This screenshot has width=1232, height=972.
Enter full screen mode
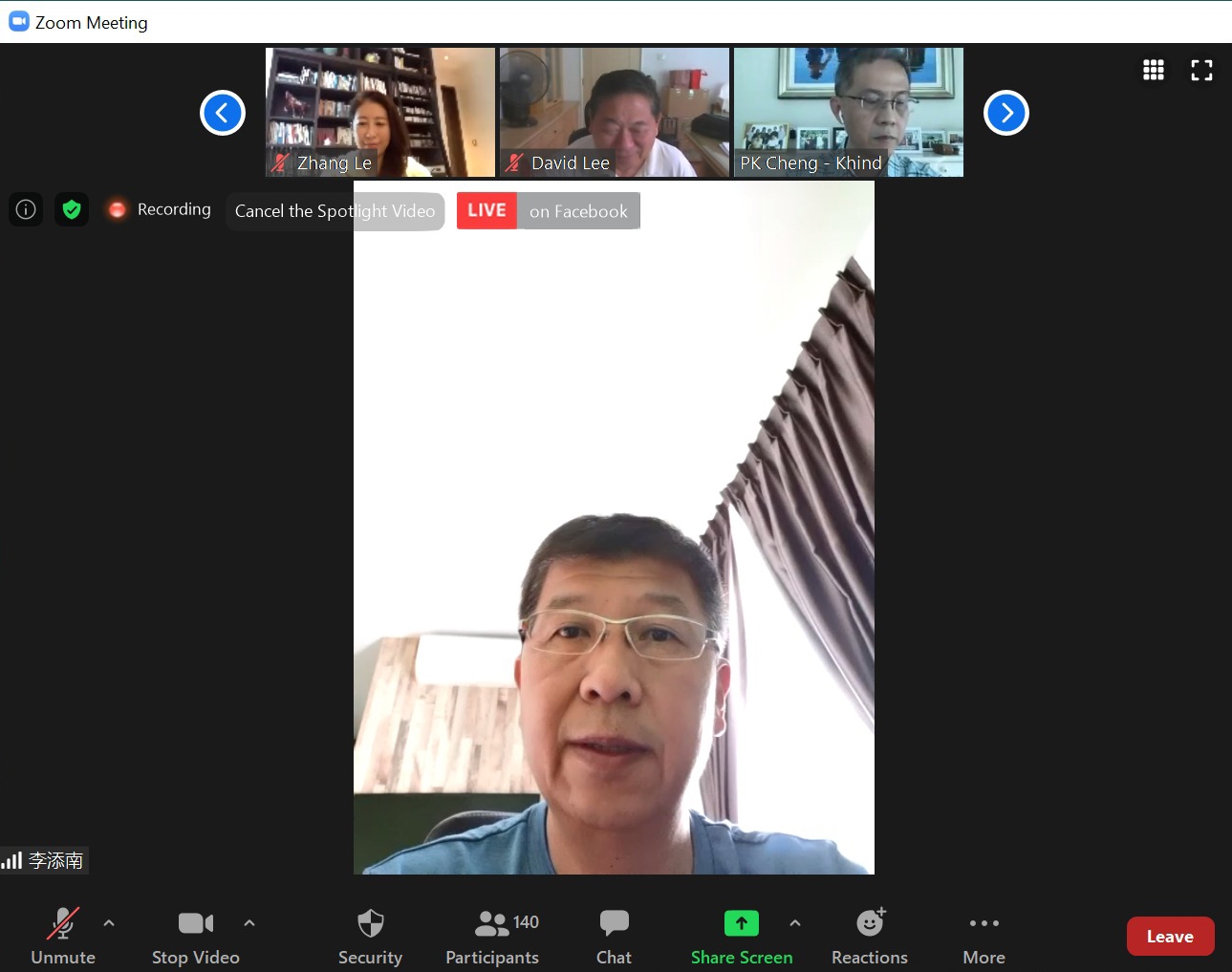[1201, 70]
